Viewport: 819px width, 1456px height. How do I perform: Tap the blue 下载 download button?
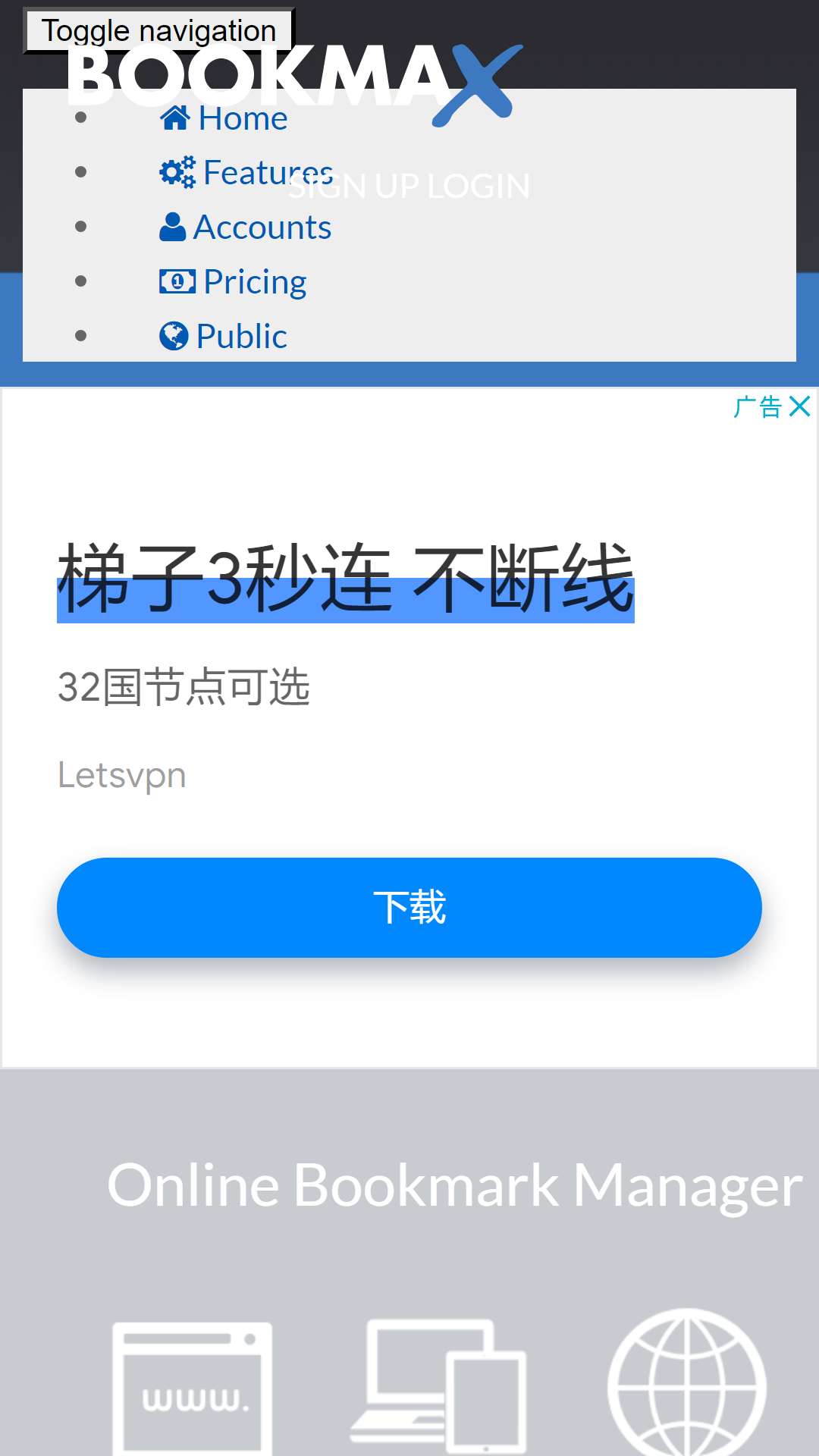[409, 908]
